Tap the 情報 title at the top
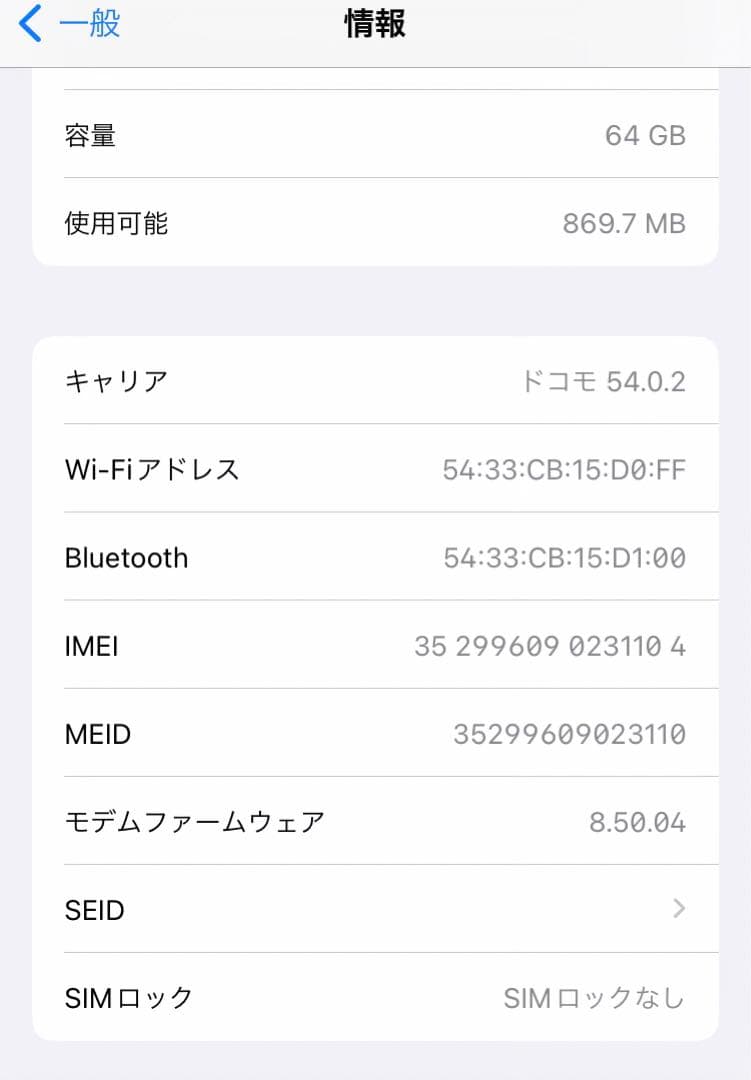This screenshot has height=1080, width=751. pyautogui.click(x=375, y=23)
